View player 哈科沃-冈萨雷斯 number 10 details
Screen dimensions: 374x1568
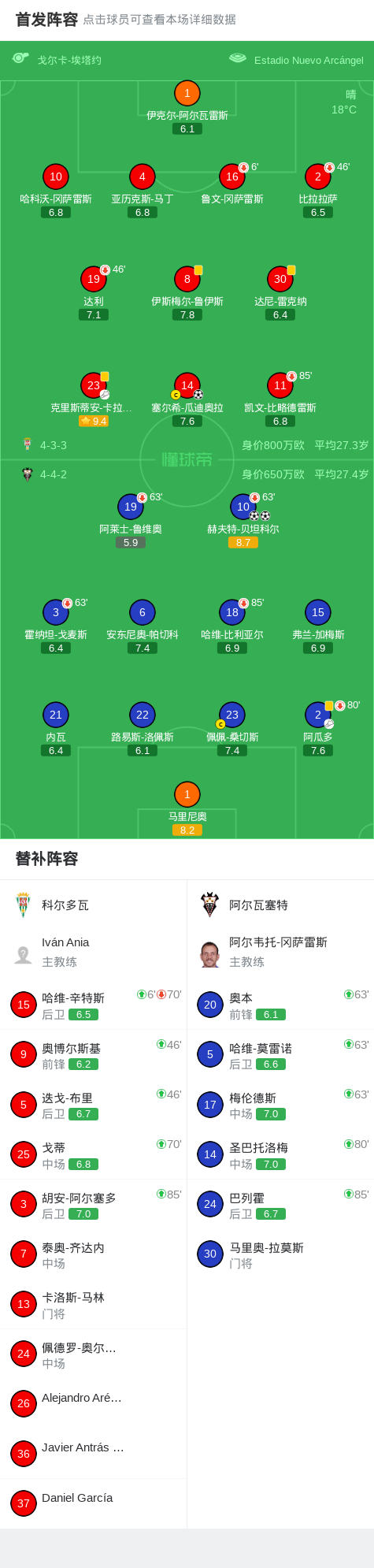(x=56, y=191)
